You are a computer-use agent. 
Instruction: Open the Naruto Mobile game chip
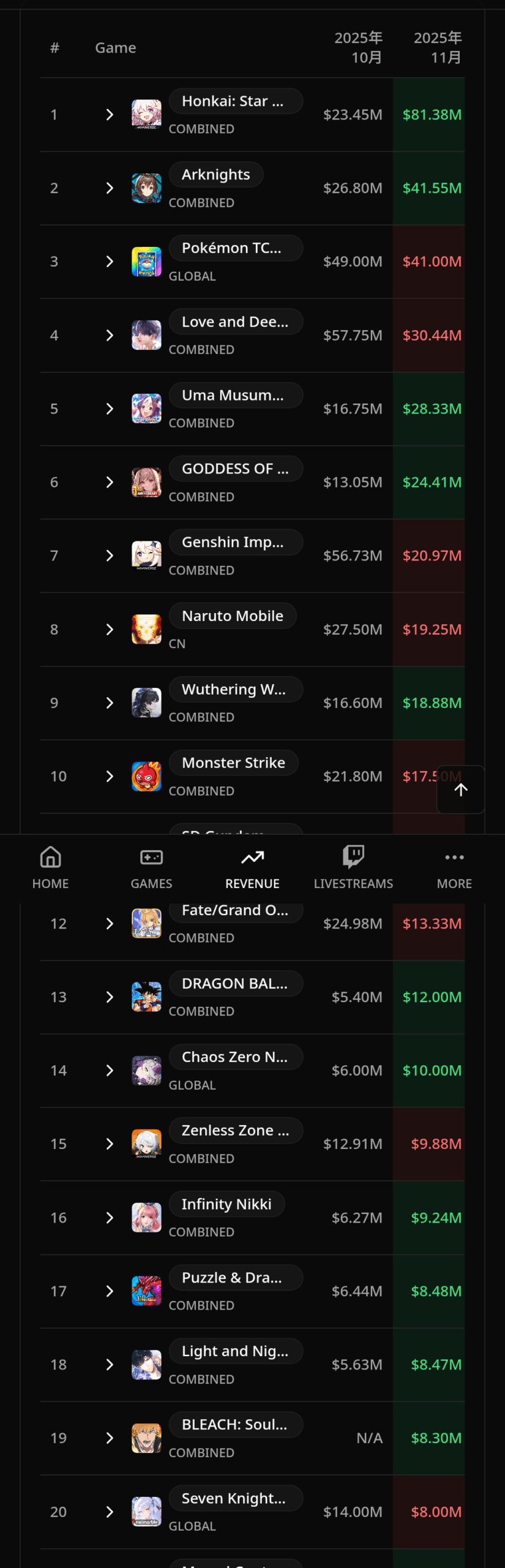(x=232, y=616)
